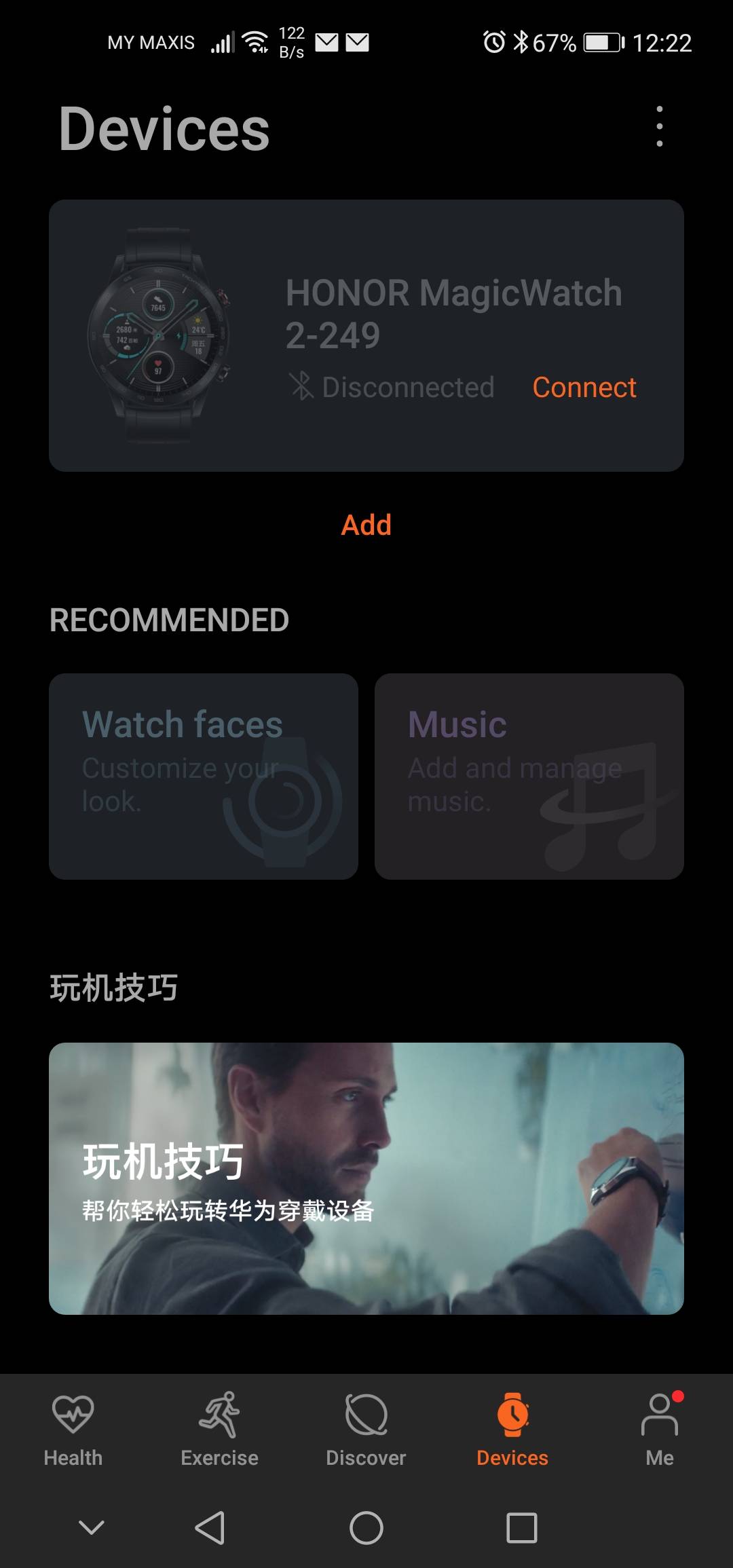Switch to the Health tab
733x1568 pixels.
point(73,1430)
